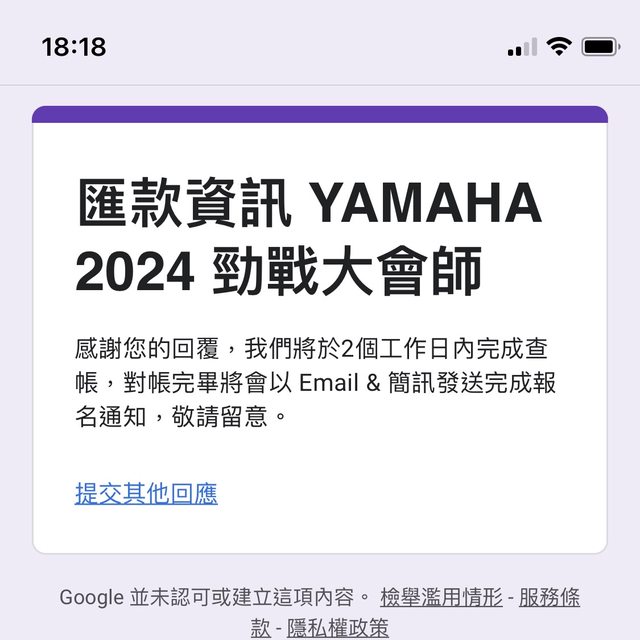Open the 檢舉濫用情形 link
Viewport: 640px width, 640px height.
[x=441, y=598]
